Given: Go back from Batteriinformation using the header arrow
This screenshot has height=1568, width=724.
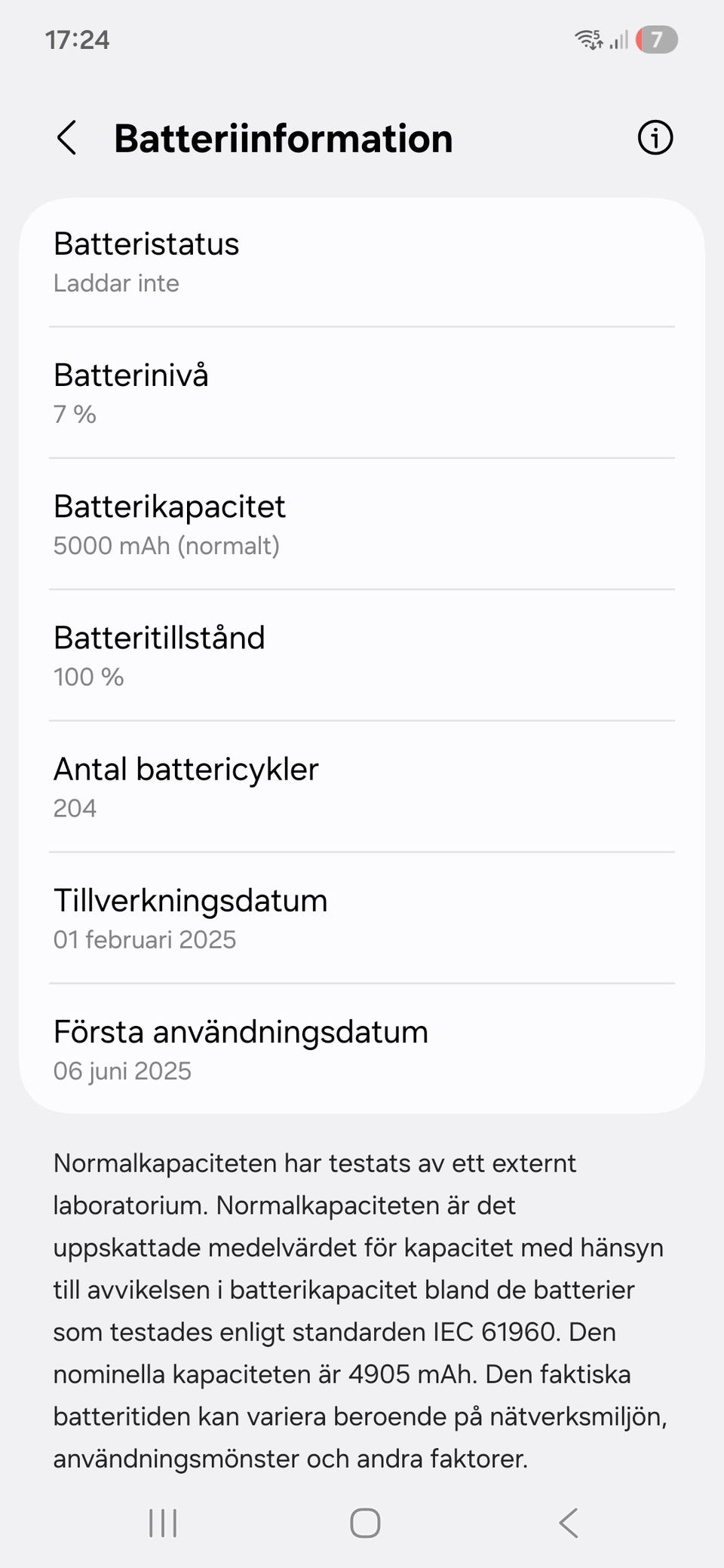Looking at the screenshot, I should (x=66, y=139).
